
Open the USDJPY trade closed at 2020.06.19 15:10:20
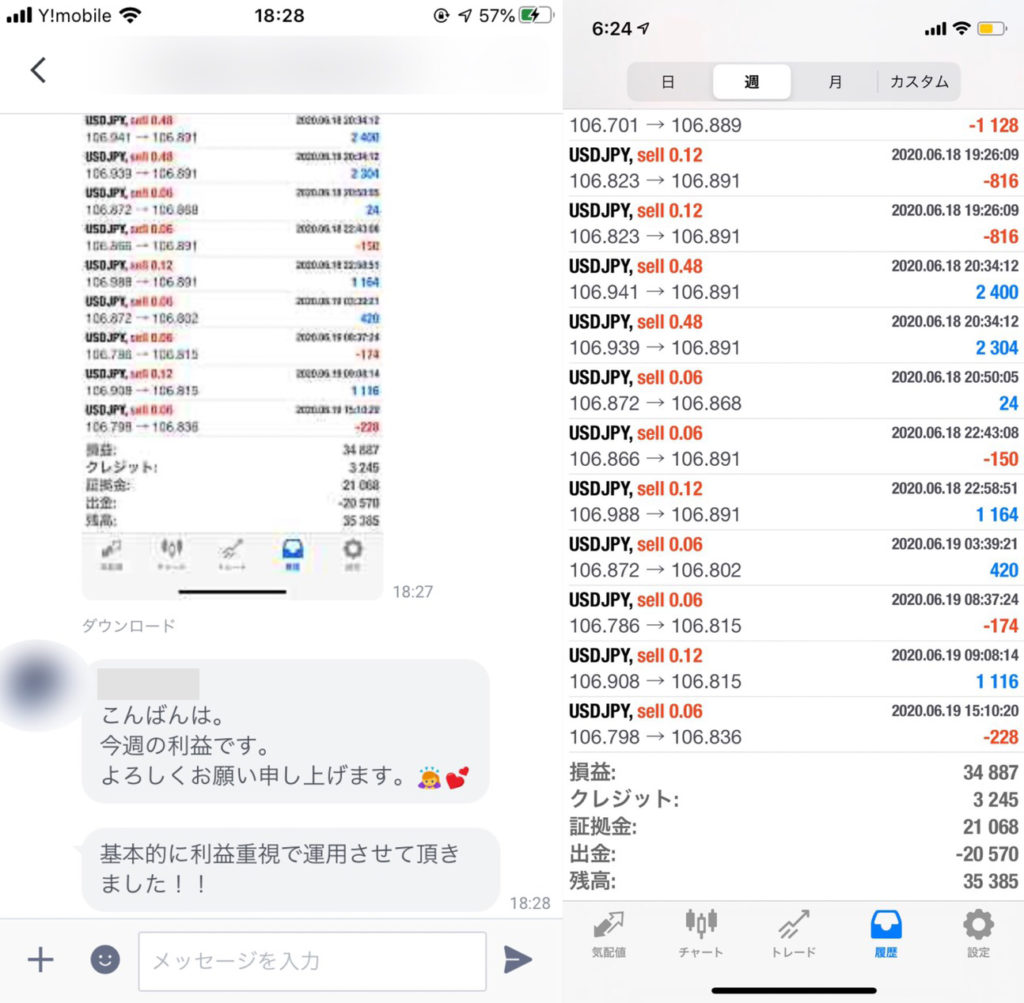coord(793,724)
